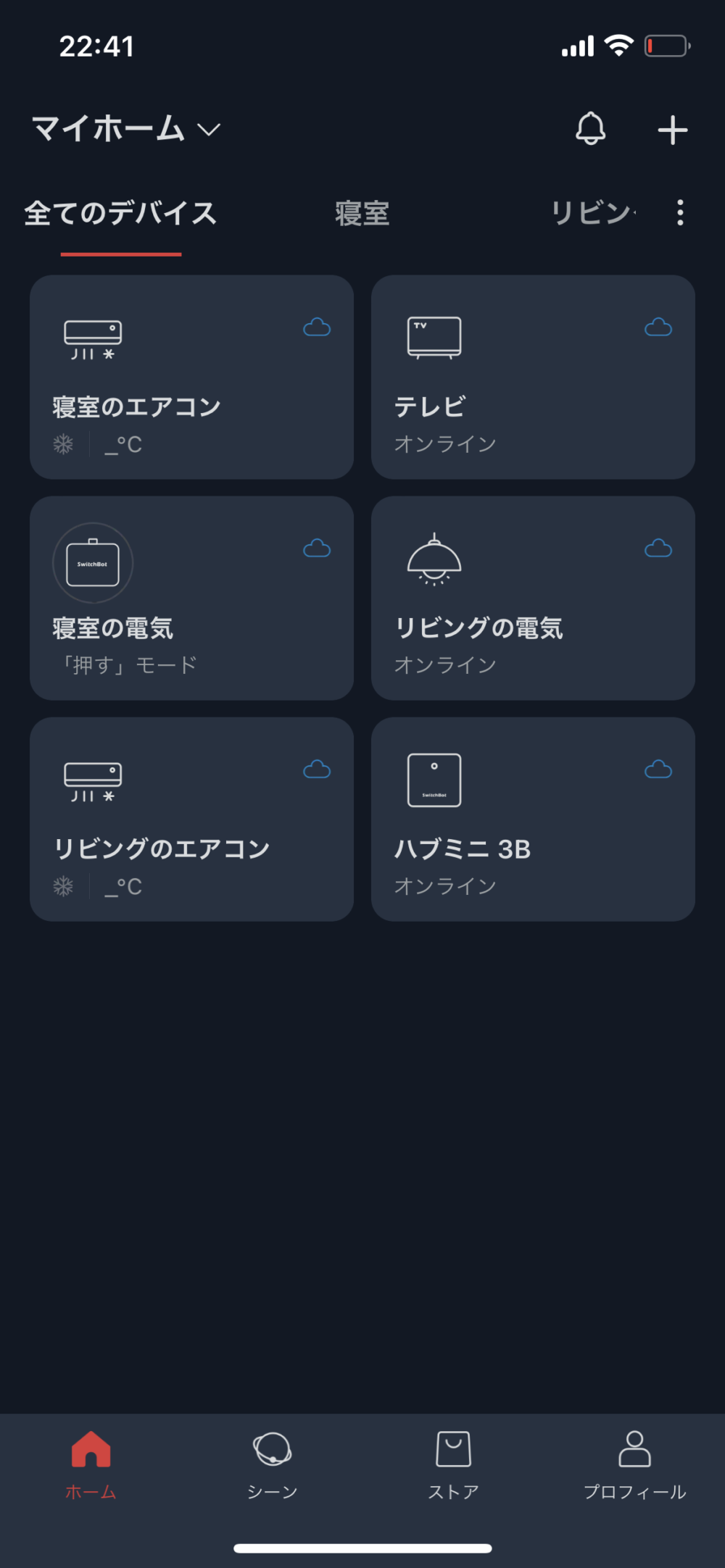Screen dimensions: 725x1568
Task: Switch to the リビング room tab
Action: coord(591,214)
